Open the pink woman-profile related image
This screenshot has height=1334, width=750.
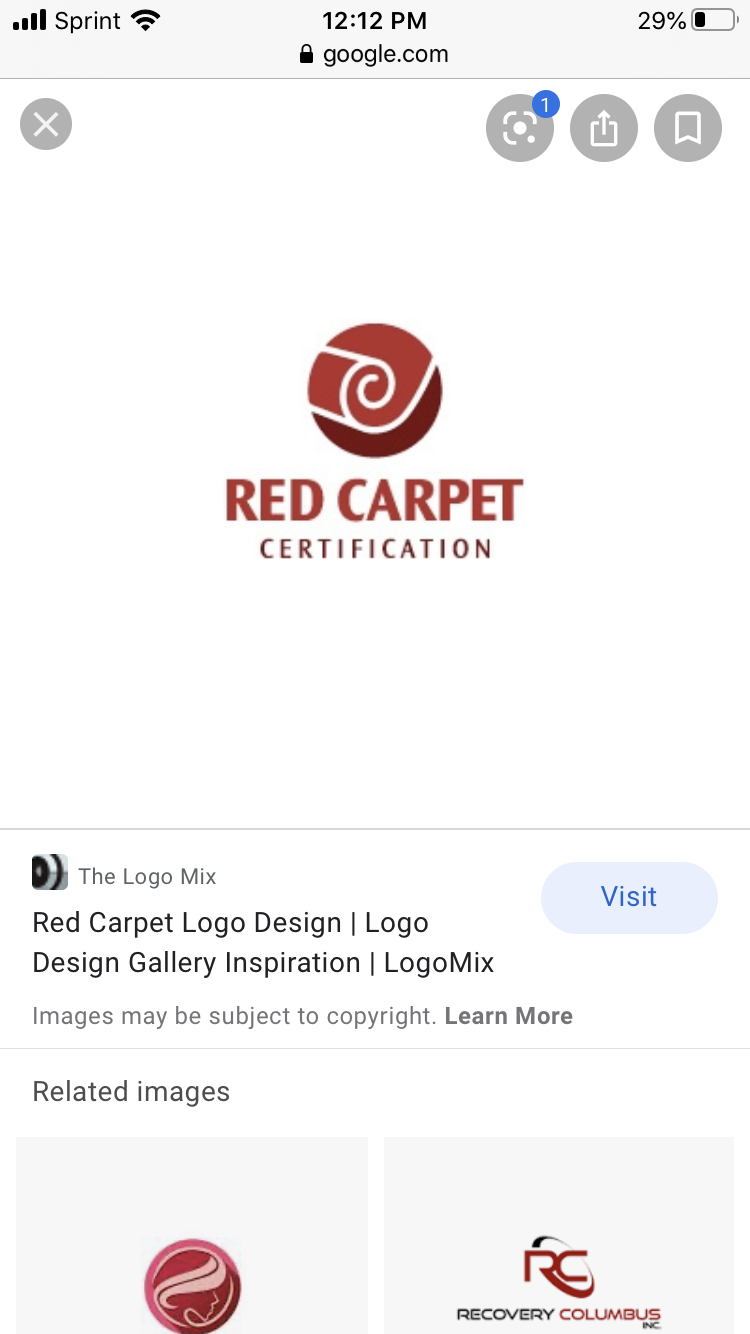[x=192, y=1240]
